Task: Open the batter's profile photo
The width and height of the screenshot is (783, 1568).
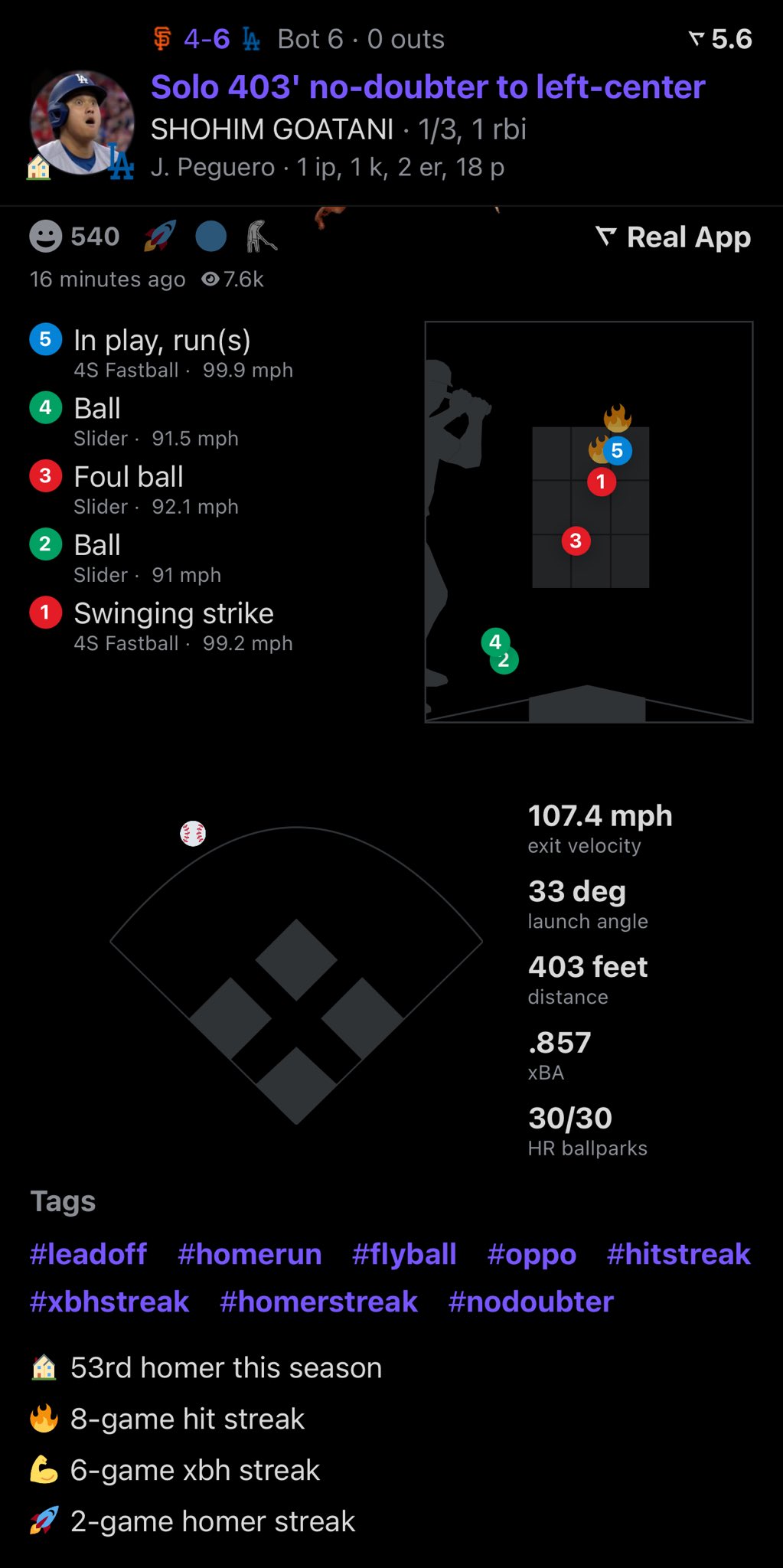Action: (x=82, y=123)
